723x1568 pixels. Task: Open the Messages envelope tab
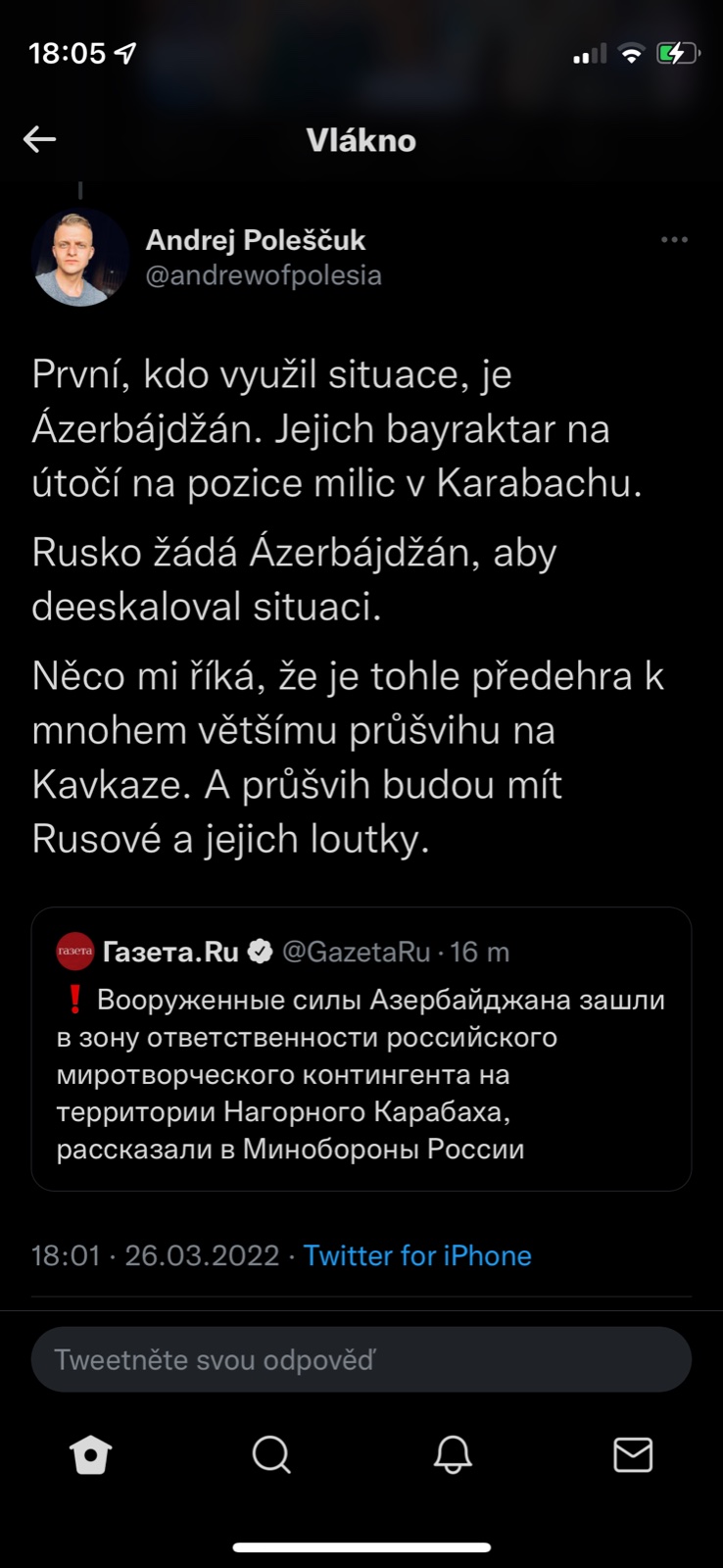[633, 1454]
